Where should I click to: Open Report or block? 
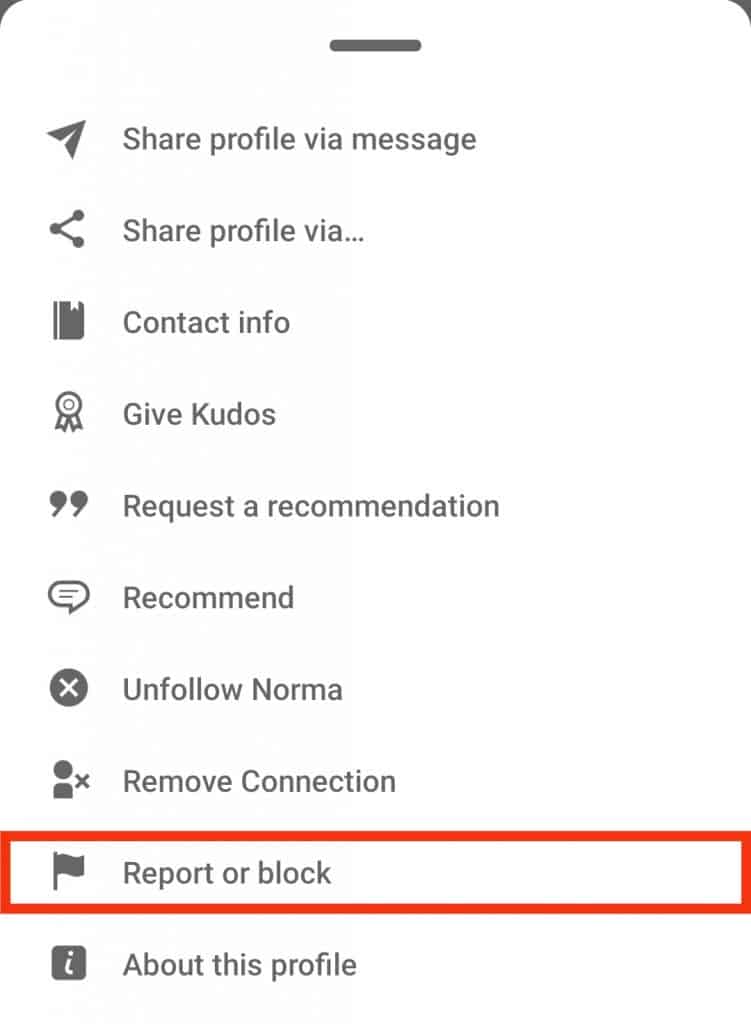[x=225, y=872]
